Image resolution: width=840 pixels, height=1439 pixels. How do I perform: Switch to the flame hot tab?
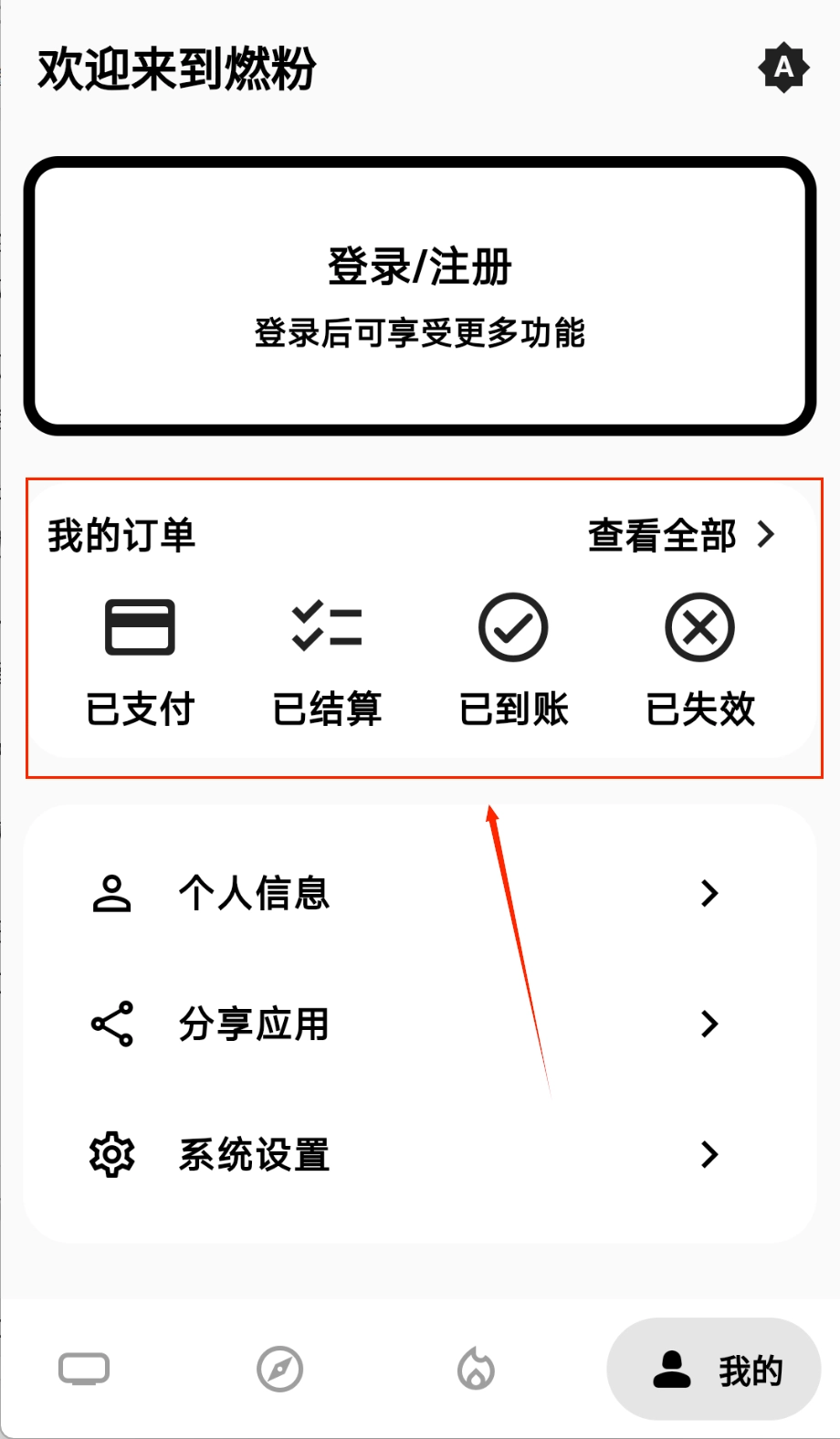tap(476, 1369)
